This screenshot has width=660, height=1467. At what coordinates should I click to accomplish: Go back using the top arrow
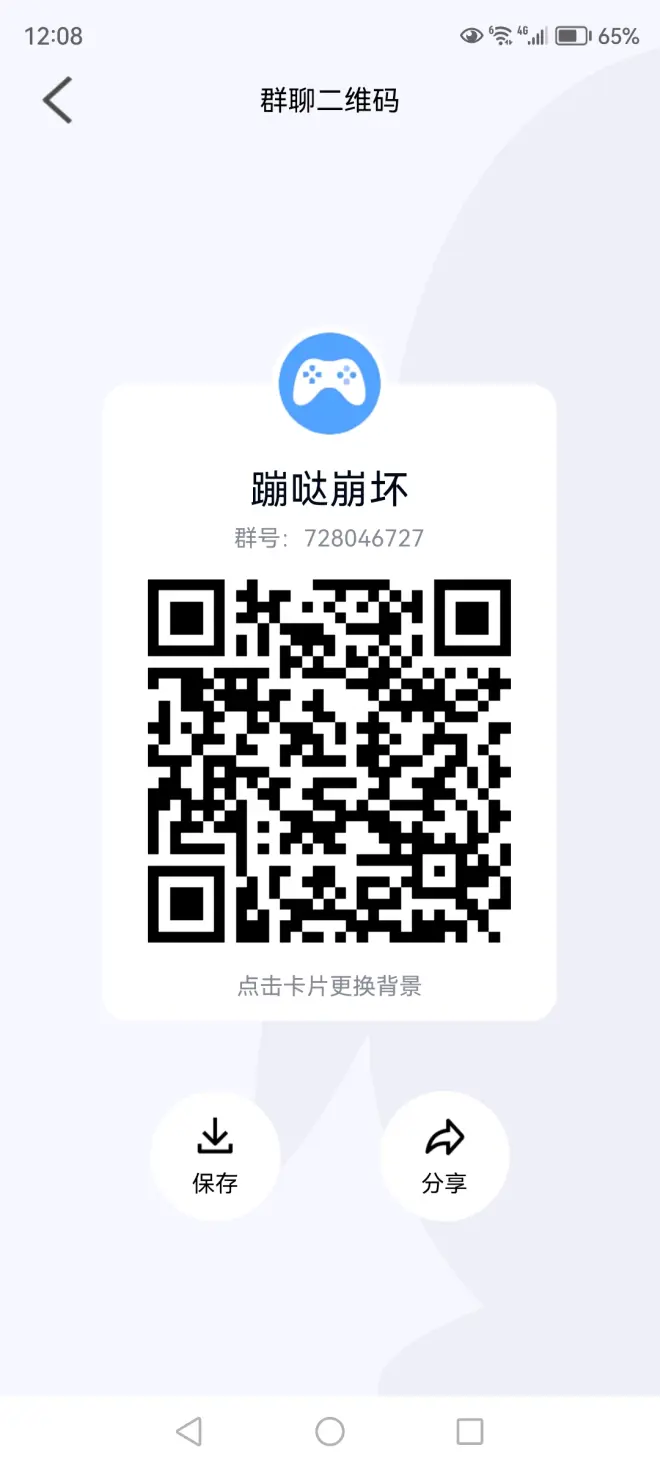pos(57,101)
